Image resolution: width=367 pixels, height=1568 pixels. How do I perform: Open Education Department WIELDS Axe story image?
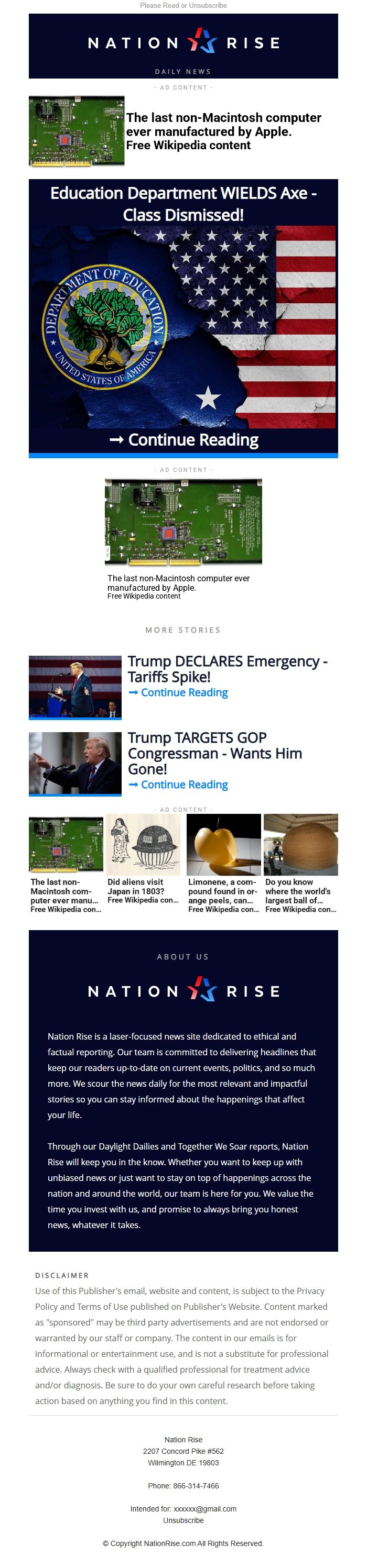click(x=183, y=326)
